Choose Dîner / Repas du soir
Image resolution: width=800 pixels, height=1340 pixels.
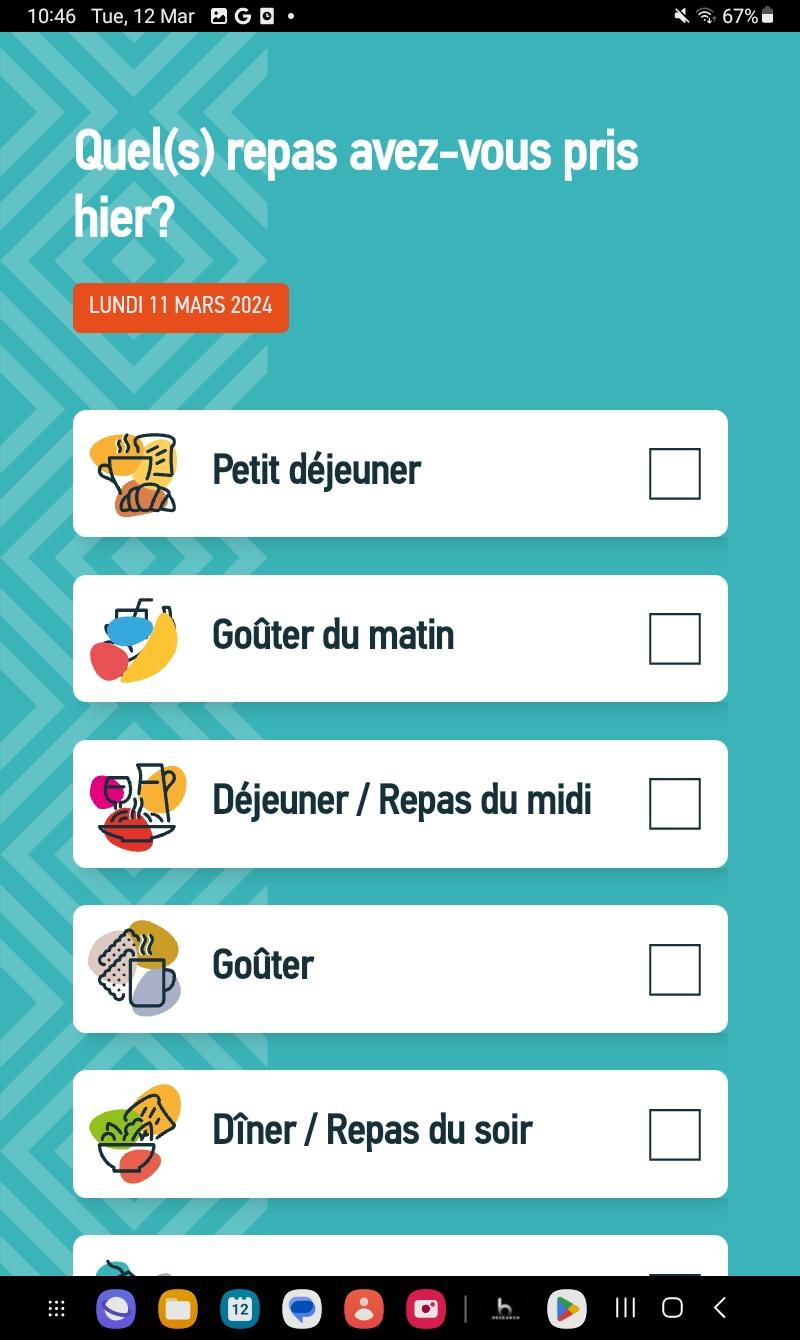(400, 1134)
